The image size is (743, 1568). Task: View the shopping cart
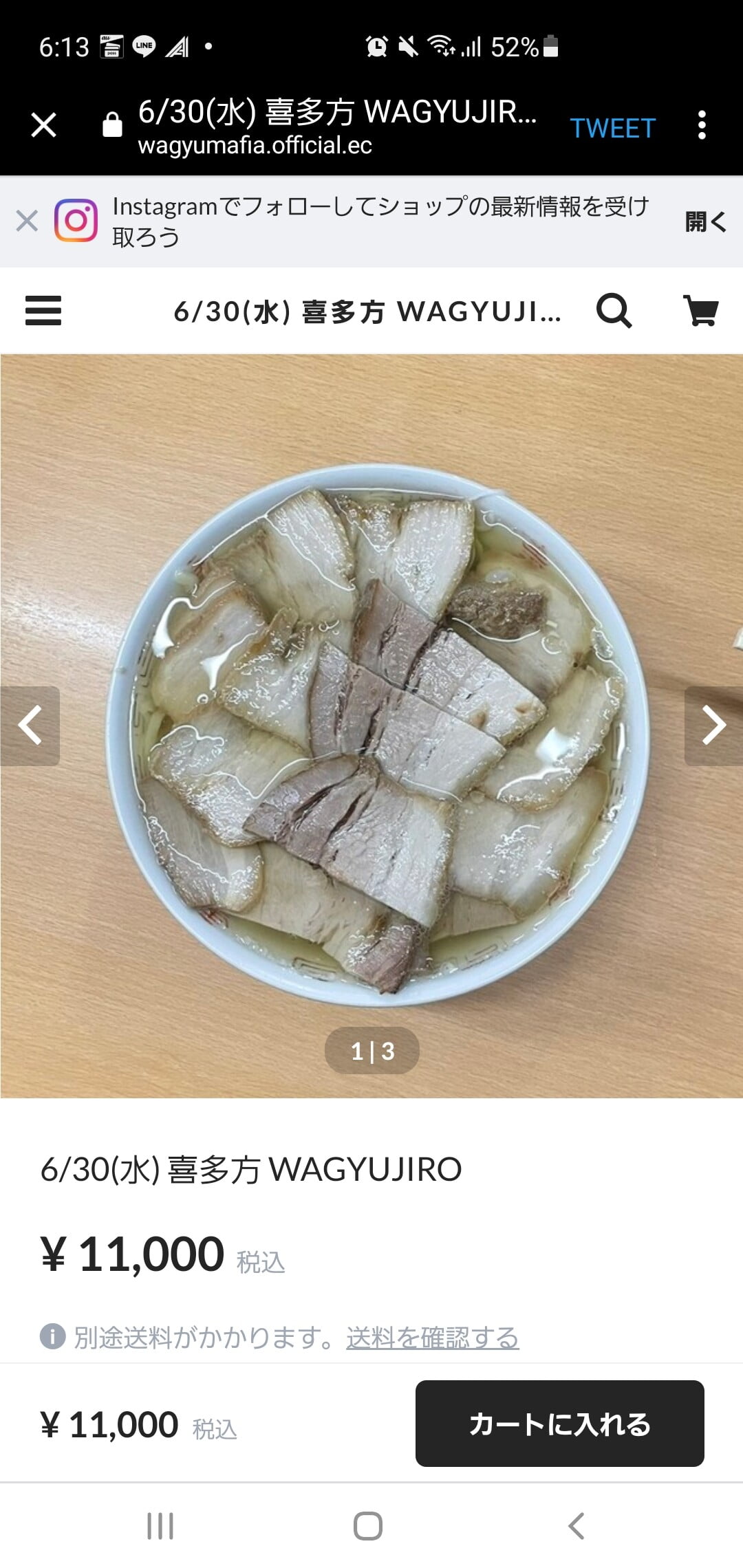point(700,311)
